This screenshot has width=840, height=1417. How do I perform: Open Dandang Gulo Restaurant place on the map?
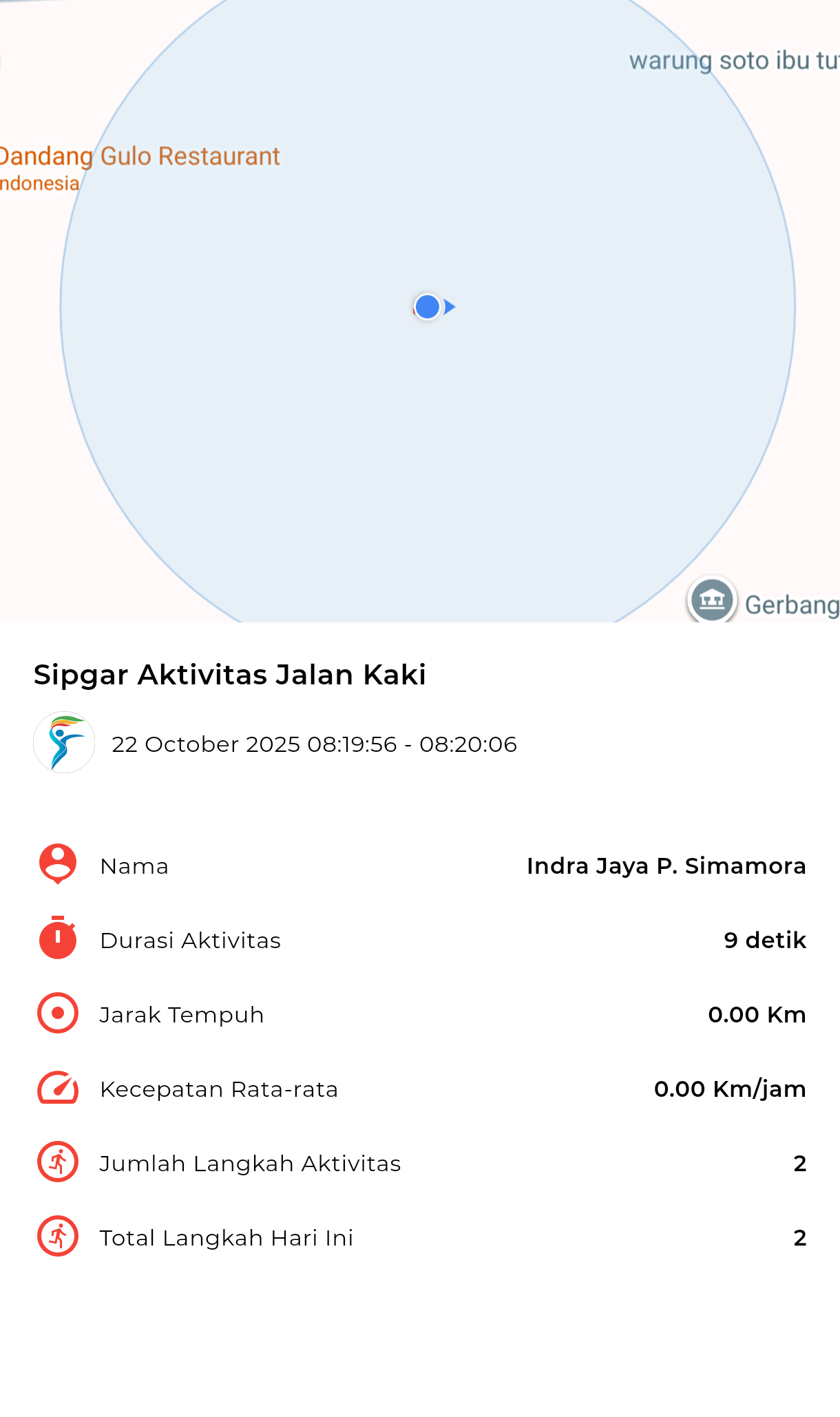(140, 157)
